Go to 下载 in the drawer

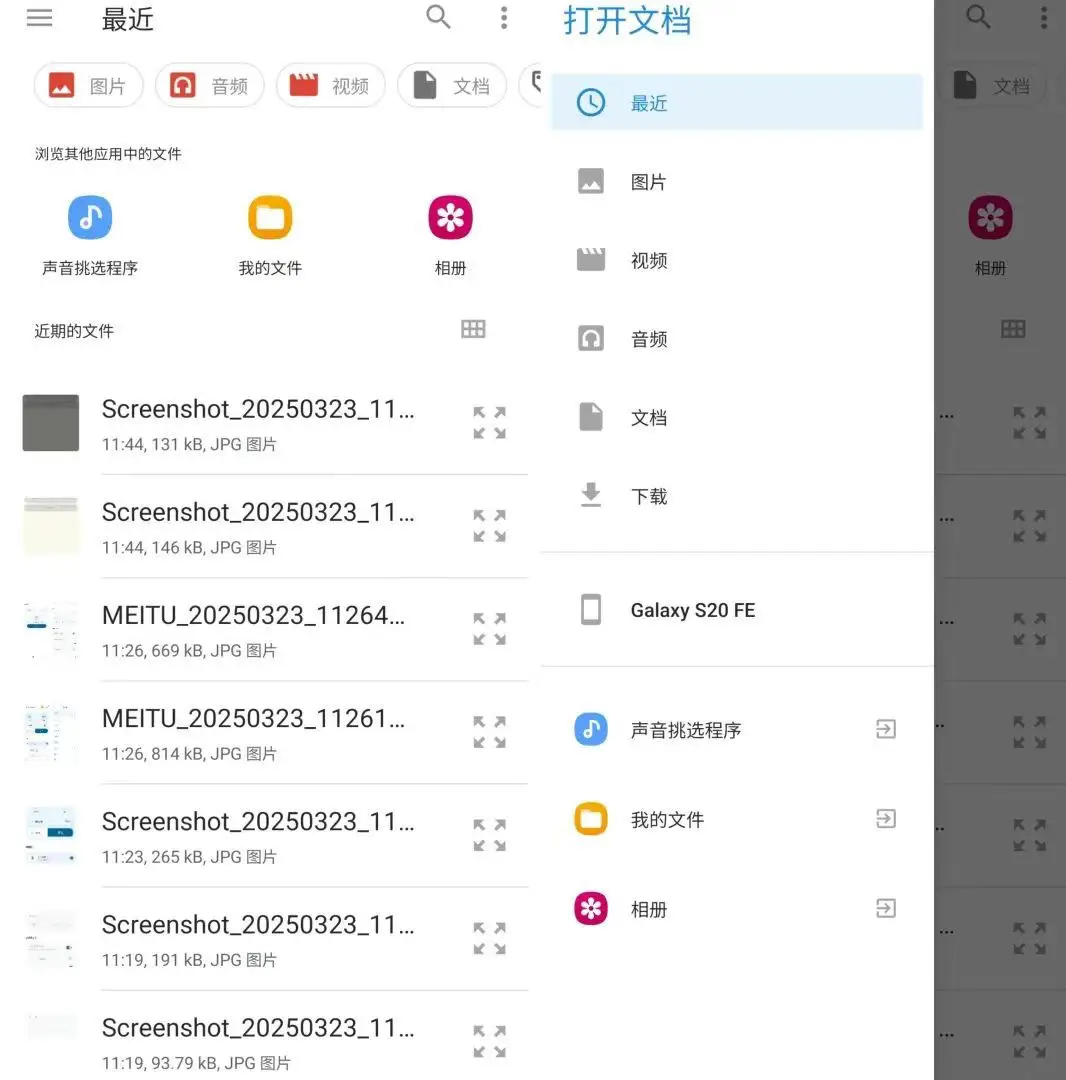736,496
